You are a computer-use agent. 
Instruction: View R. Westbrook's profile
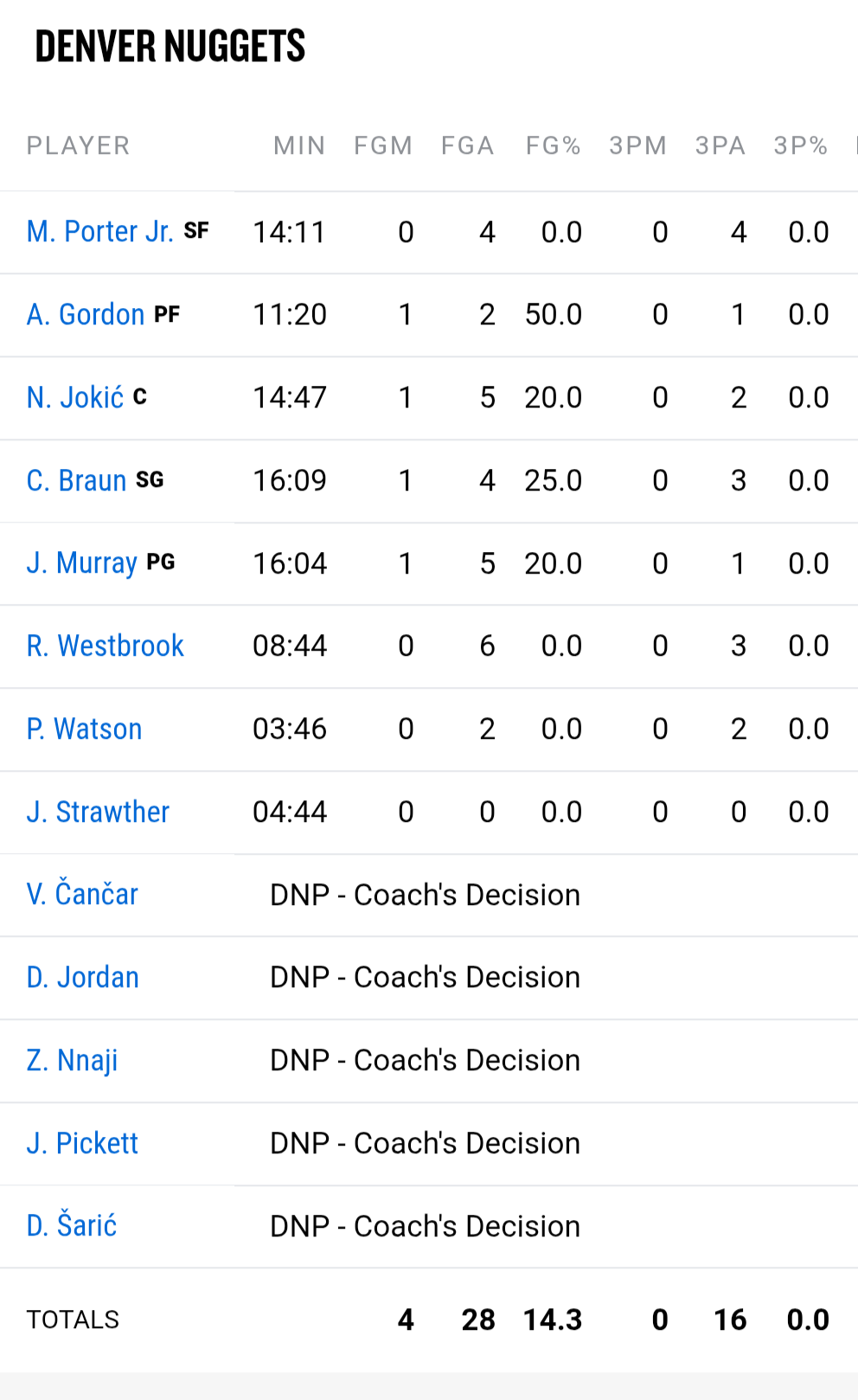pos(106,646)
